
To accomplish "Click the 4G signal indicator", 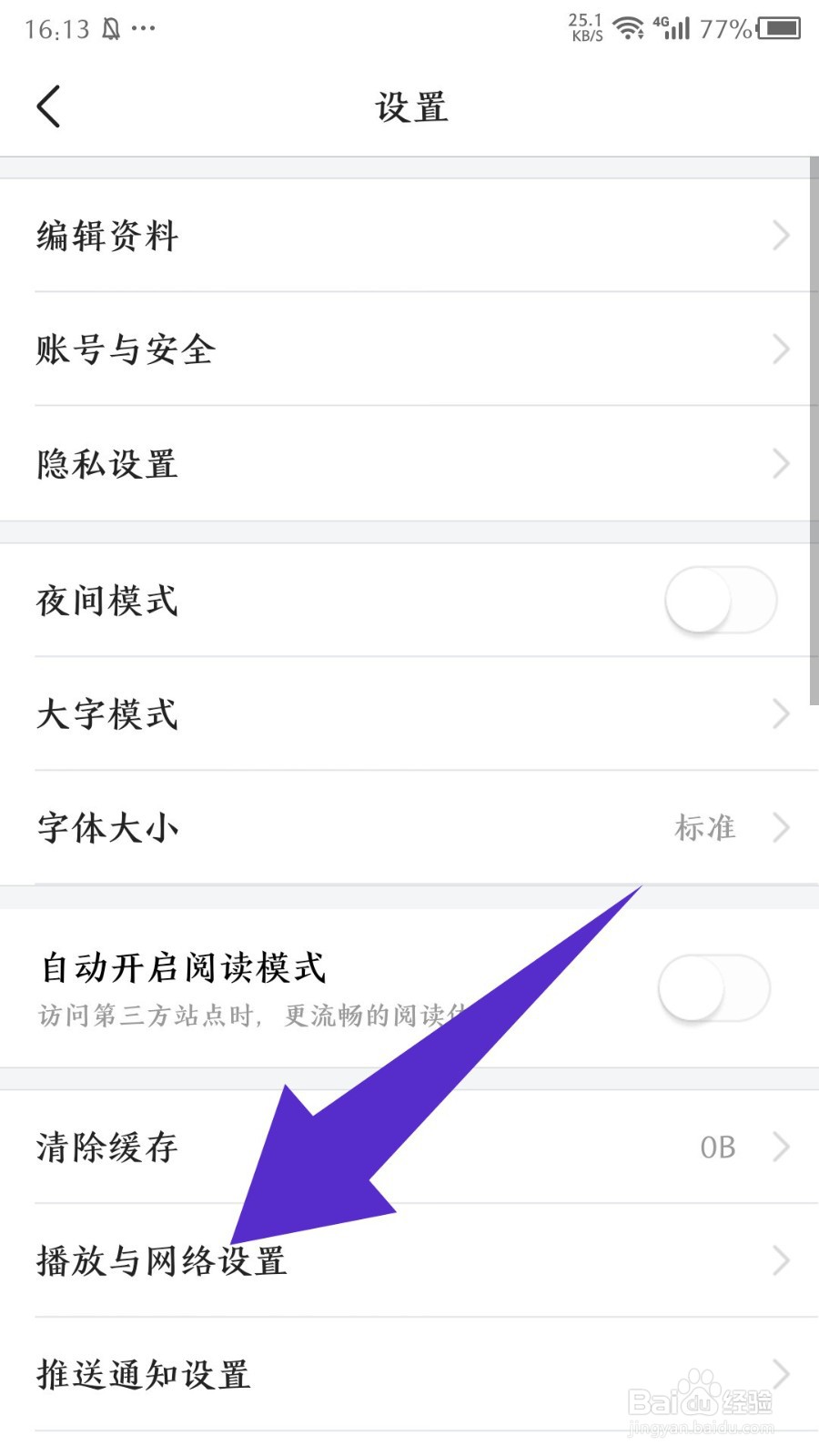I will click(x=675, y=29).
